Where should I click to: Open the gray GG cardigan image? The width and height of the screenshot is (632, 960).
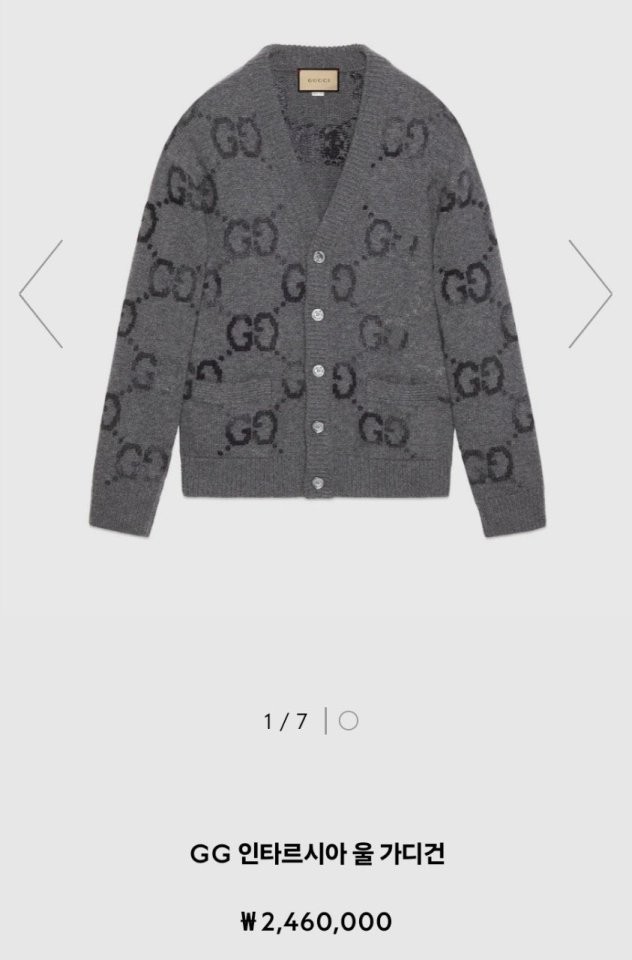[315, 290]
